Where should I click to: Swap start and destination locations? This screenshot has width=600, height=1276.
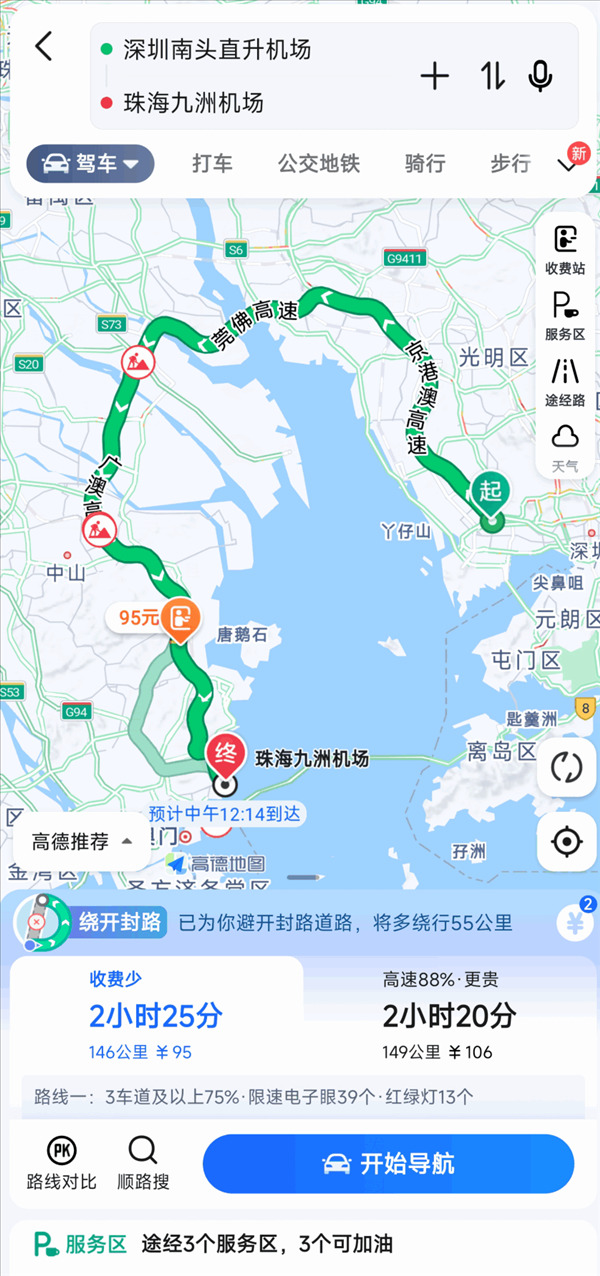point(492,76)
